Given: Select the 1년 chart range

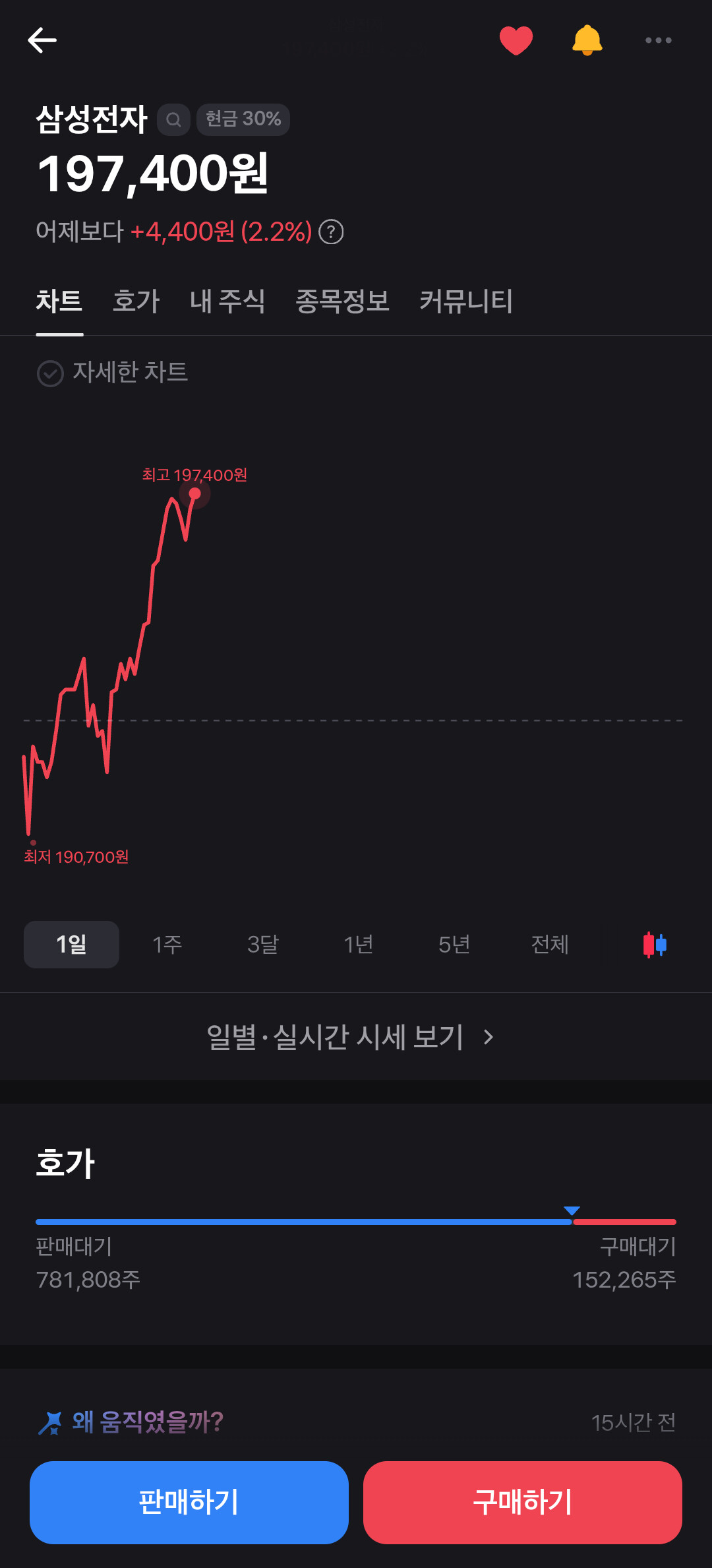Looking at the screenshot, I should pos(358,945).
